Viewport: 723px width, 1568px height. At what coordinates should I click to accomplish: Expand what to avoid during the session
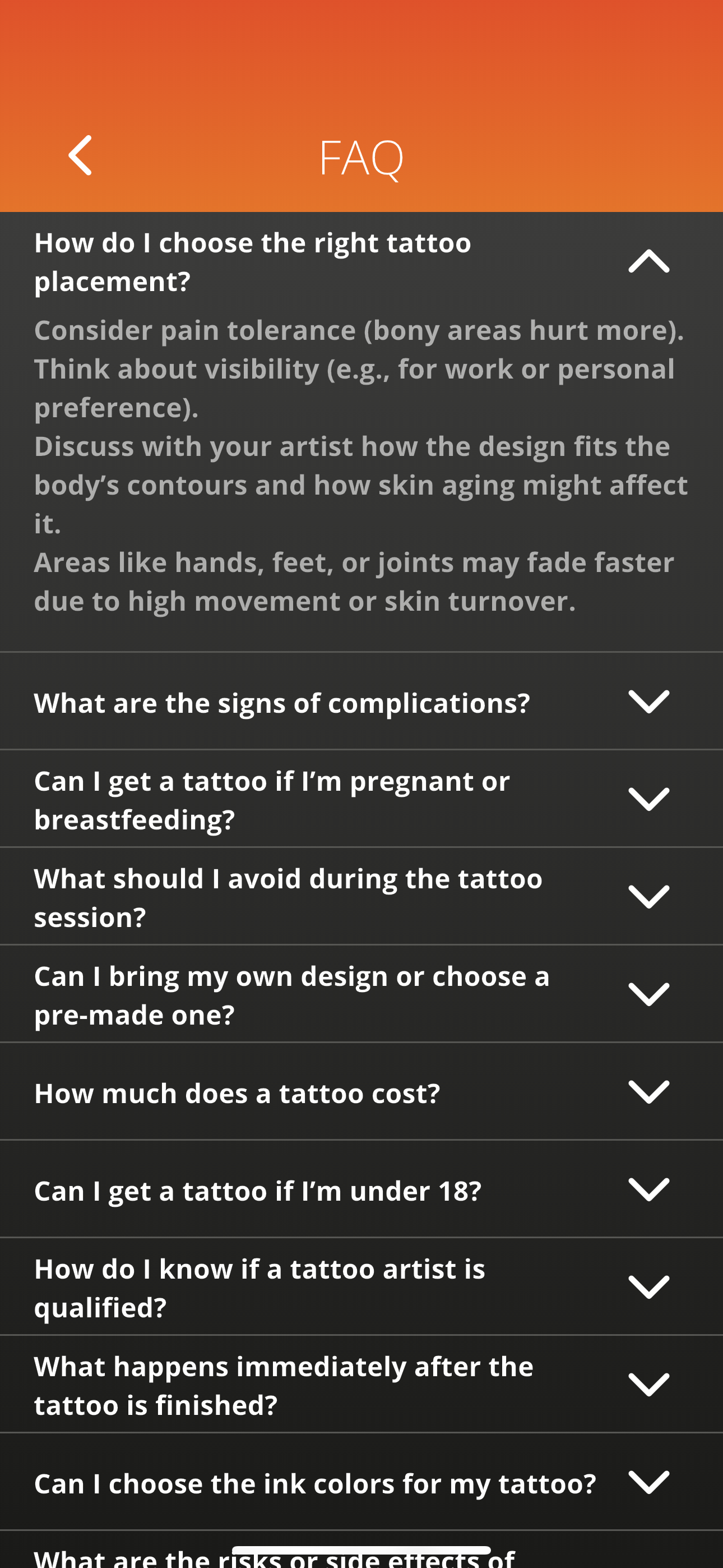648,897
